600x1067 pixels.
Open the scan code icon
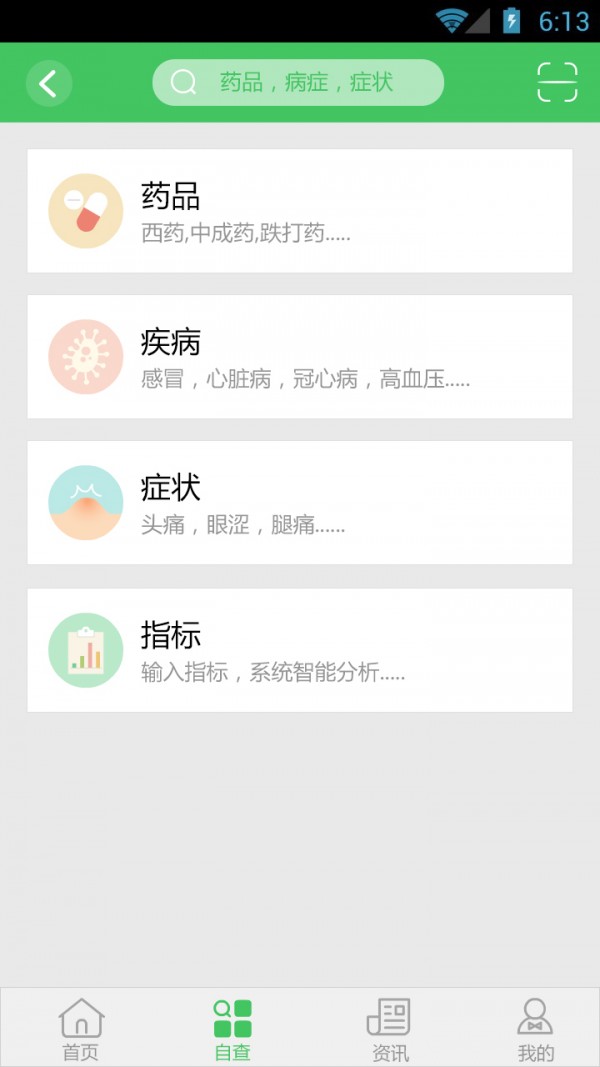557,83
